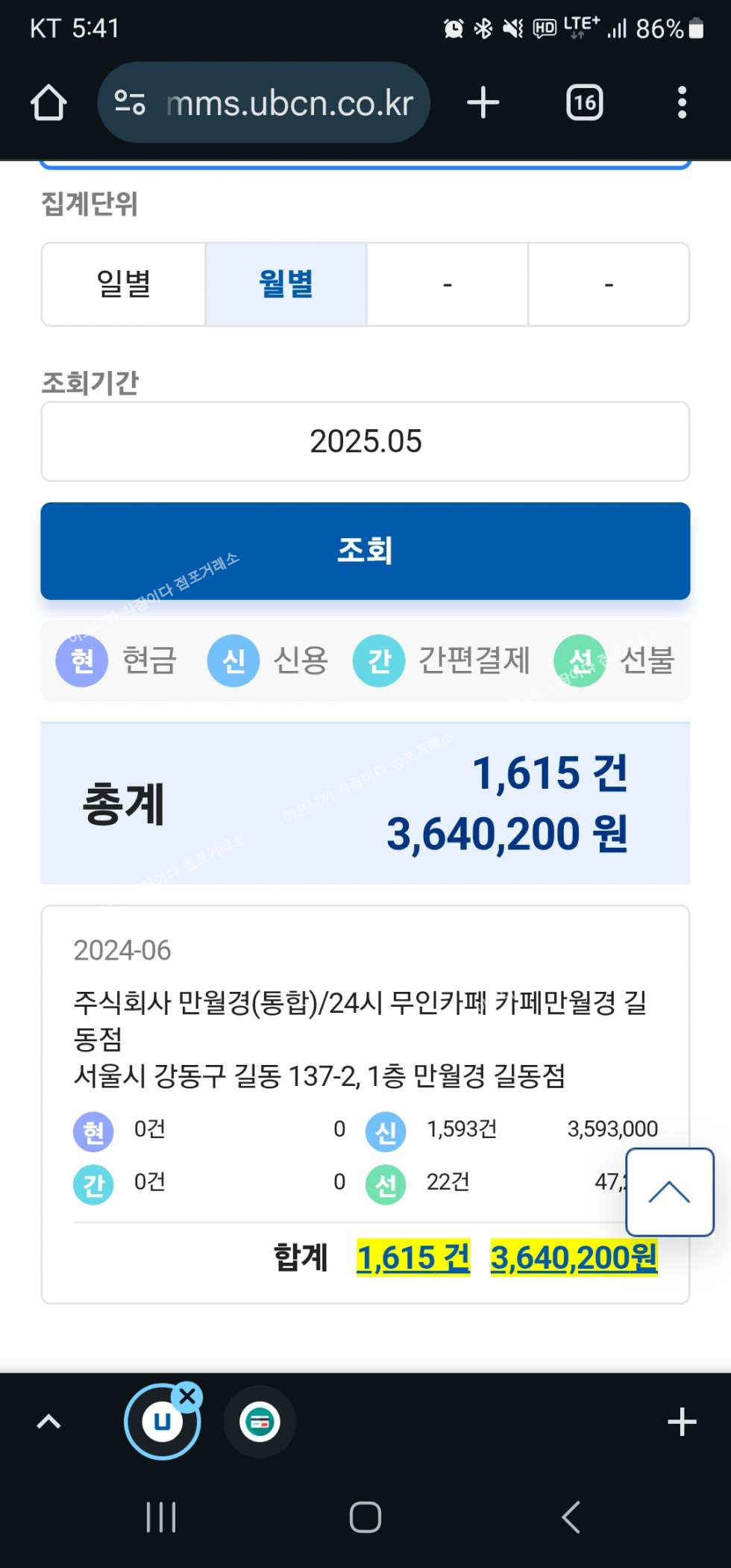Open a new browser tab
The height and width of the screenshot is (1568, 731).
tap(483, 103)
